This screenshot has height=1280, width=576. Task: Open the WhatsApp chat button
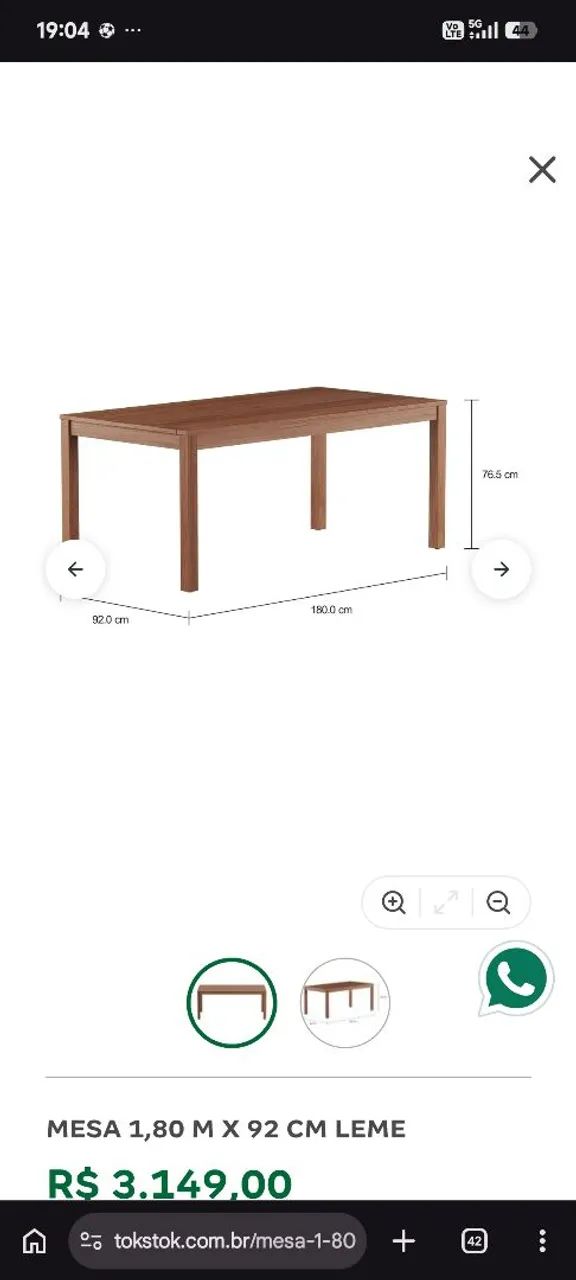[x=516, y=979]
